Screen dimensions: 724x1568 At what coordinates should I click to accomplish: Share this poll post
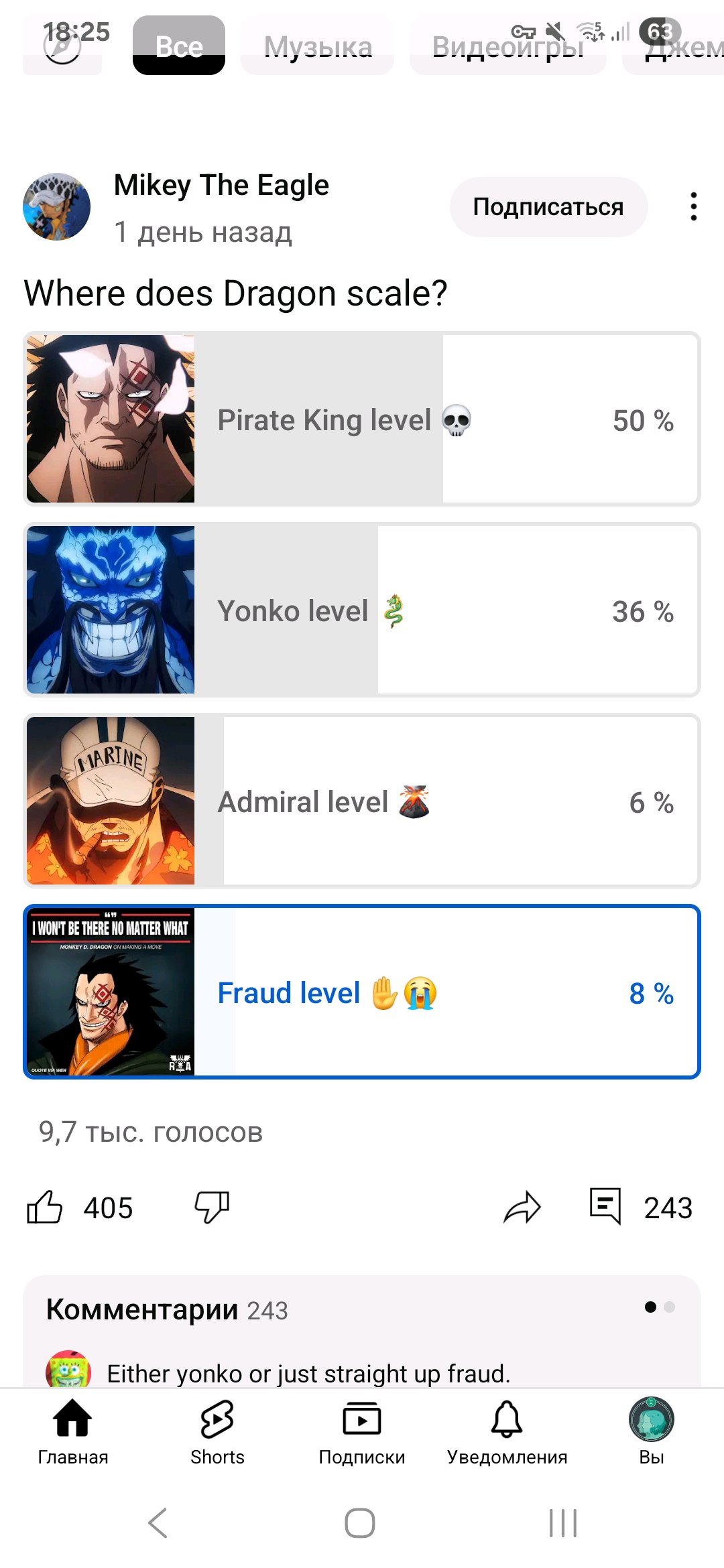point(522,1207)
